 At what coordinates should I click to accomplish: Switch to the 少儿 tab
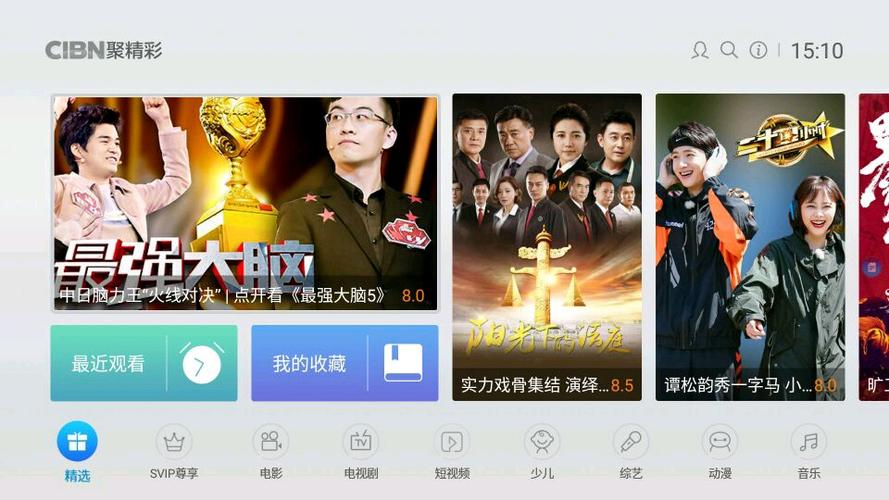click(x=542, y=451)
